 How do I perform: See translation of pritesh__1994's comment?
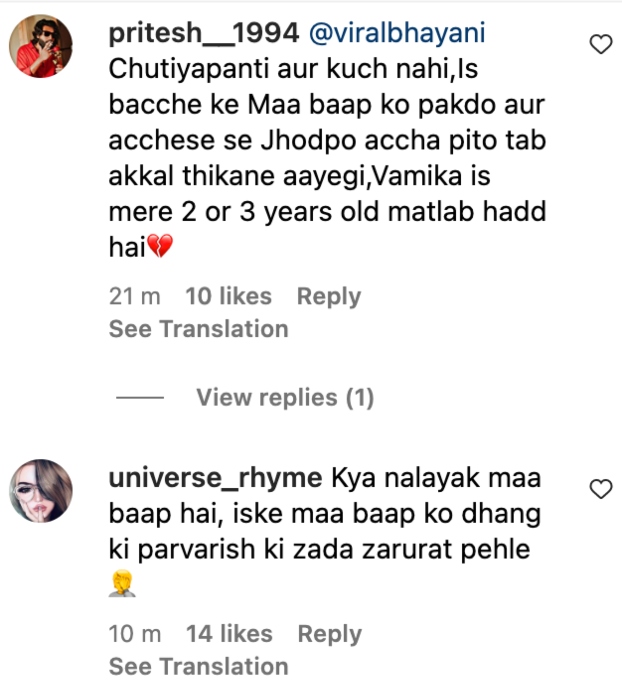(198, 329)
